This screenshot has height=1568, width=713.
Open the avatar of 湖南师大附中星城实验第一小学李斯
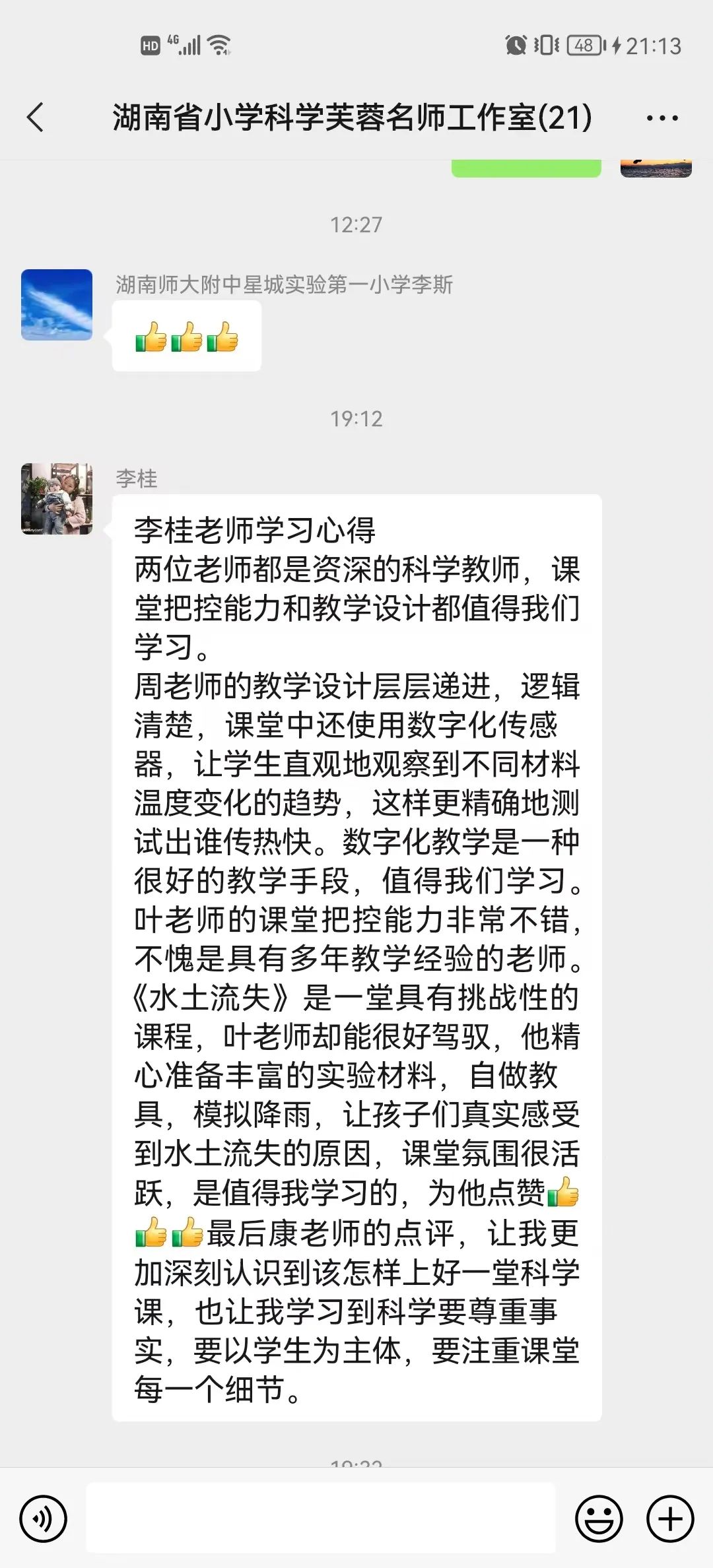(57, 305)
